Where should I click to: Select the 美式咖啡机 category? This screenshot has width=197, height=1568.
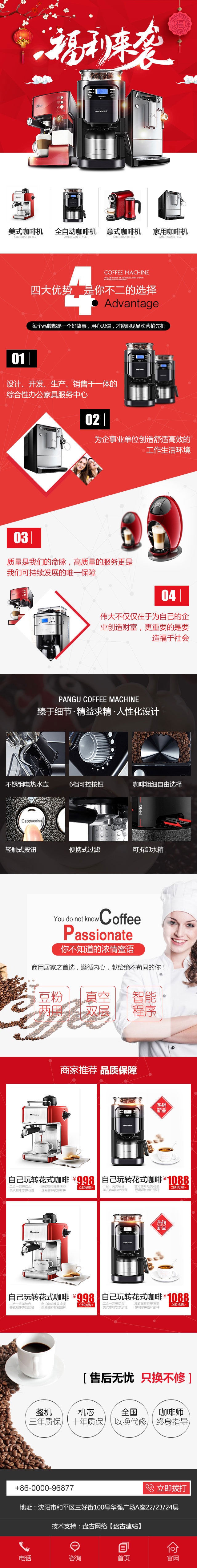point(26,213)
